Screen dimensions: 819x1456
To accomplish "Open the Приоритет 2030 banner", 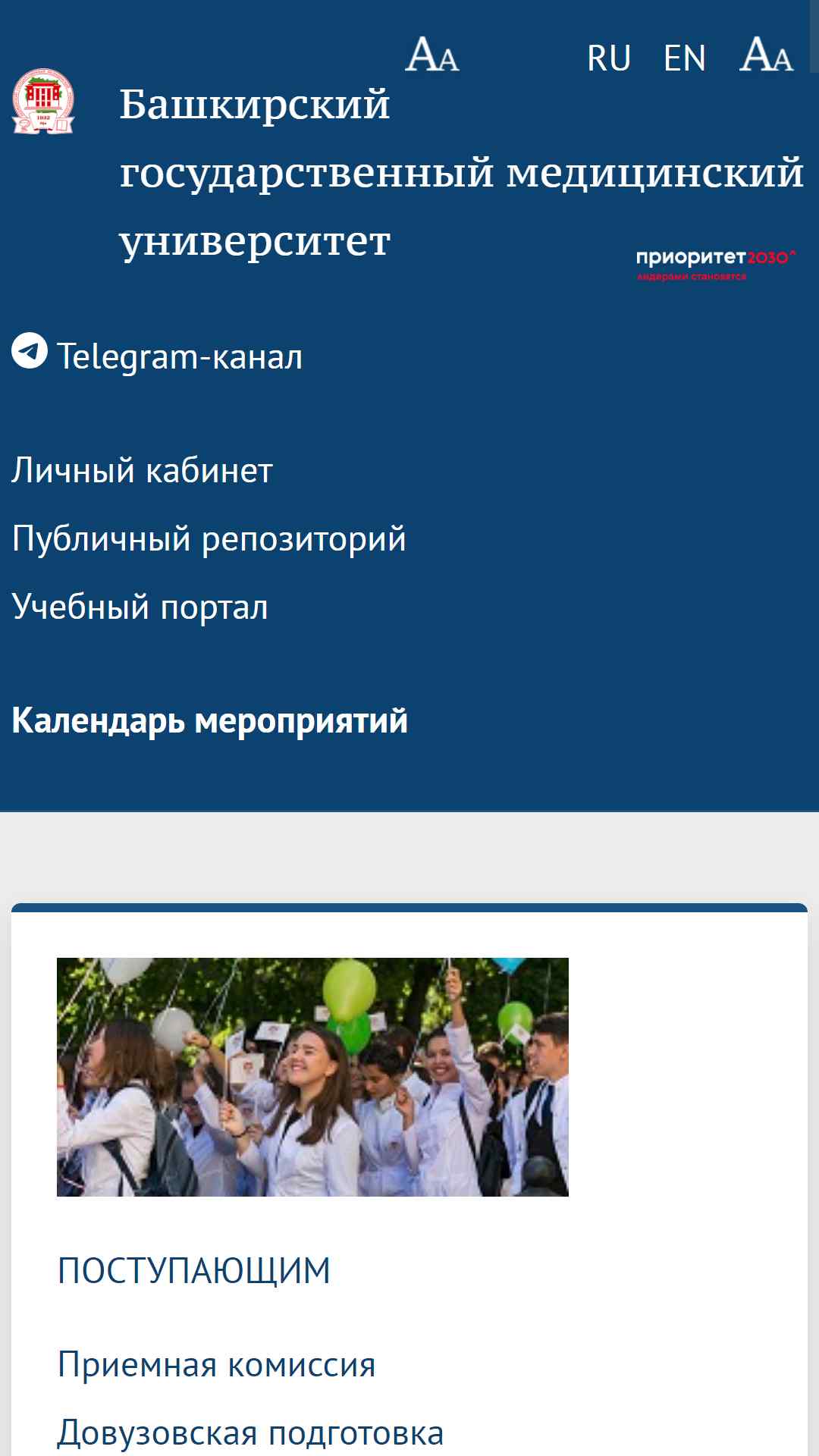I will pos(716,265).
